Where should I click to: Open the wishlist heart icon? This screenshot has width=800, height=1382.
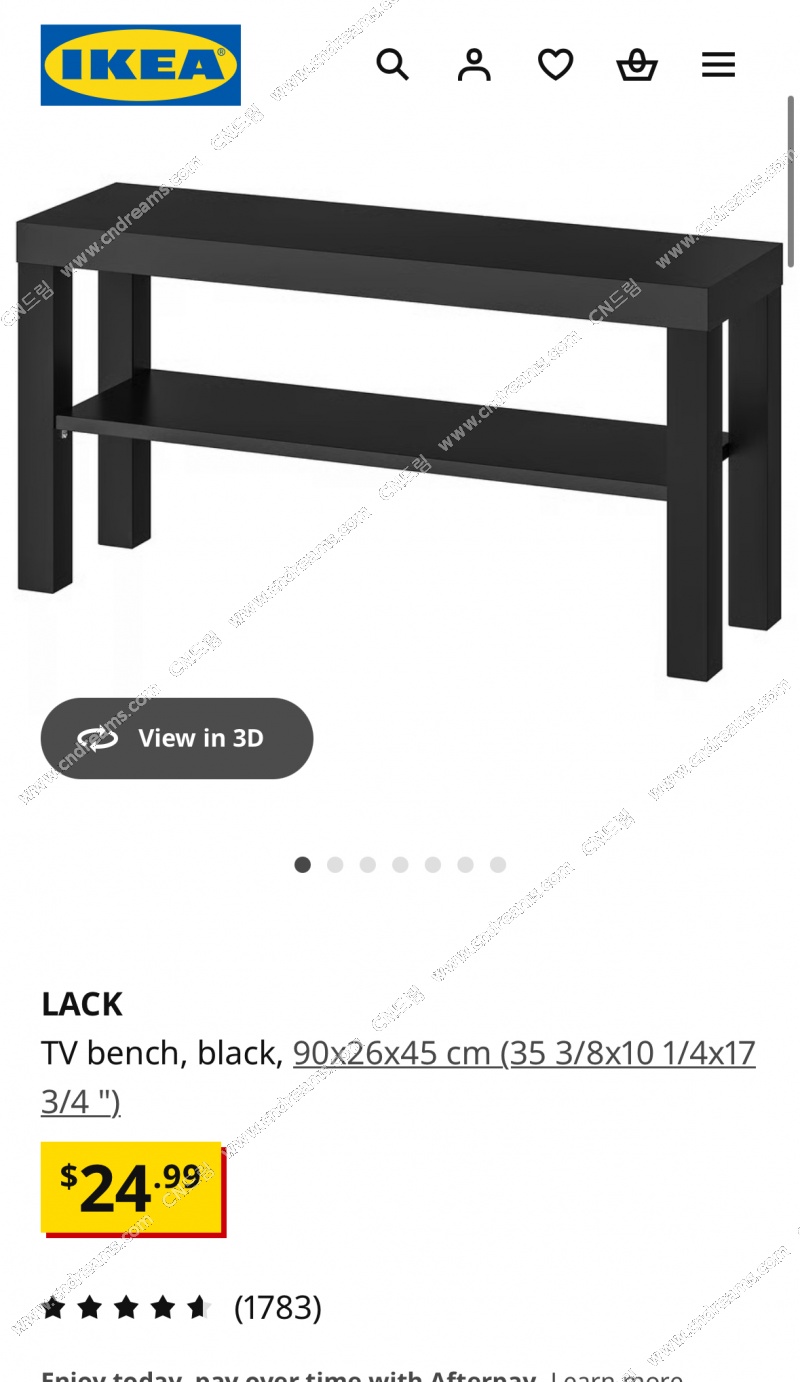[x=556, y=65]
